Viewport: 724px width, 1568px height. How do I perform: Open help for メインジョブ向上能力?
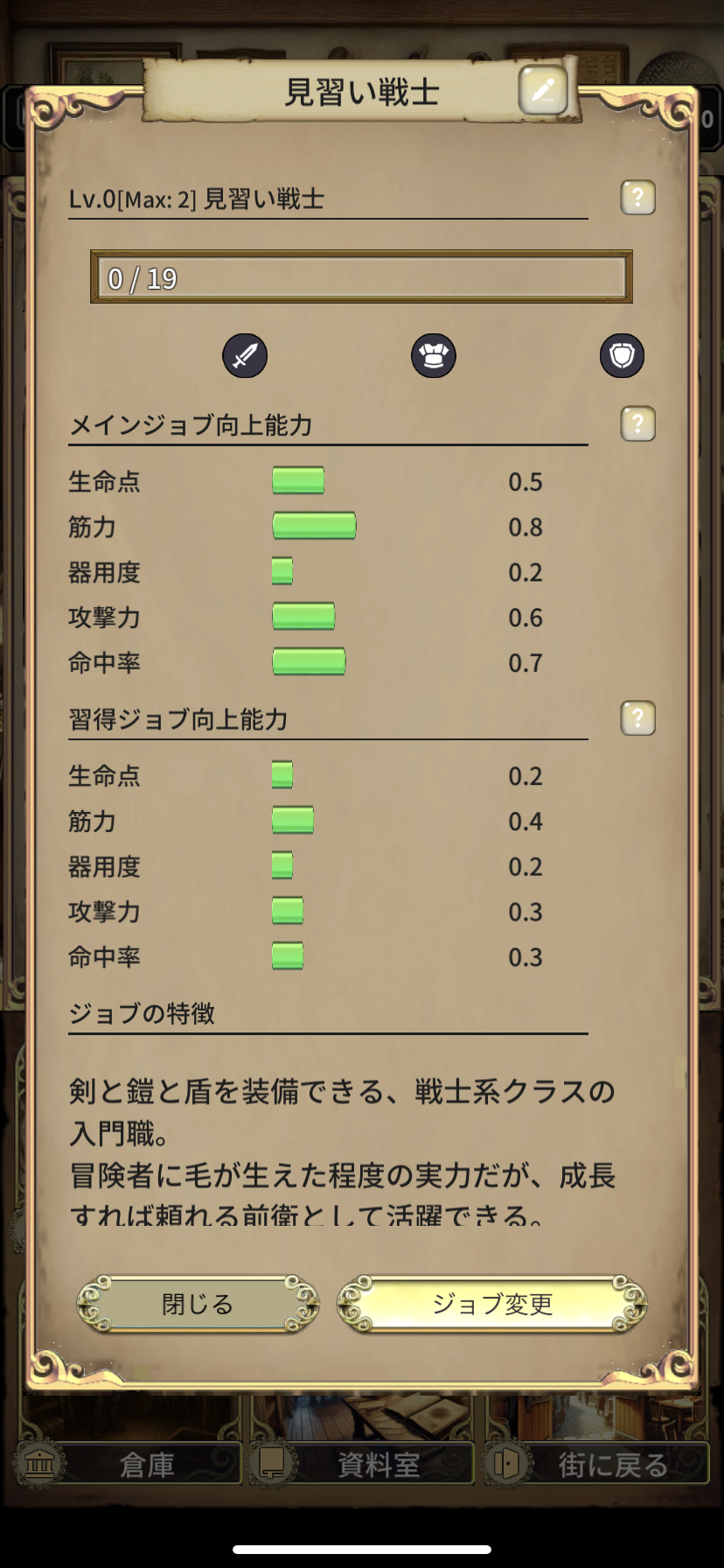[x=637, y=424]
